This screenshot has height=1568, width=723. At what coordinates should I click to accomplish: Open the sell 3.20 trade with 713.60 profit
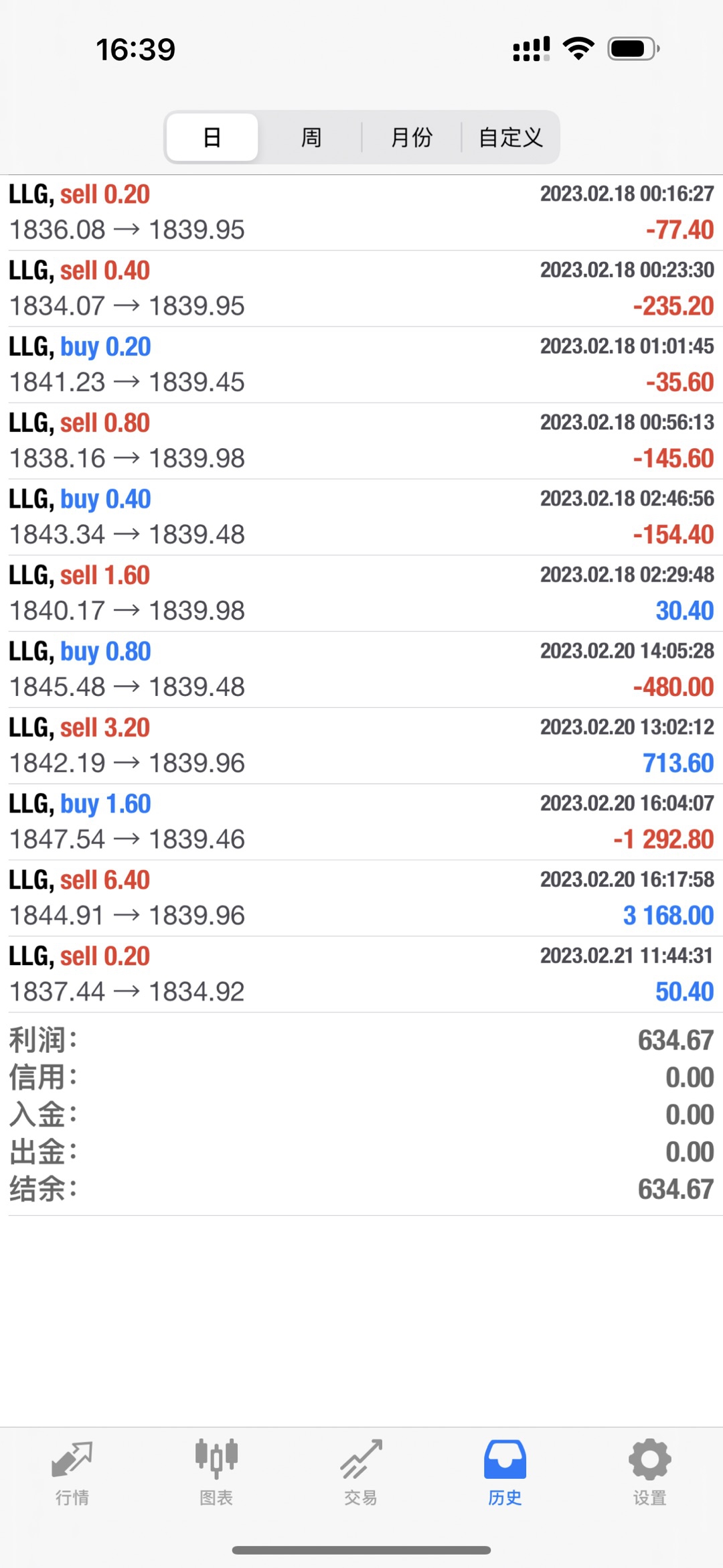click(361, 745)
